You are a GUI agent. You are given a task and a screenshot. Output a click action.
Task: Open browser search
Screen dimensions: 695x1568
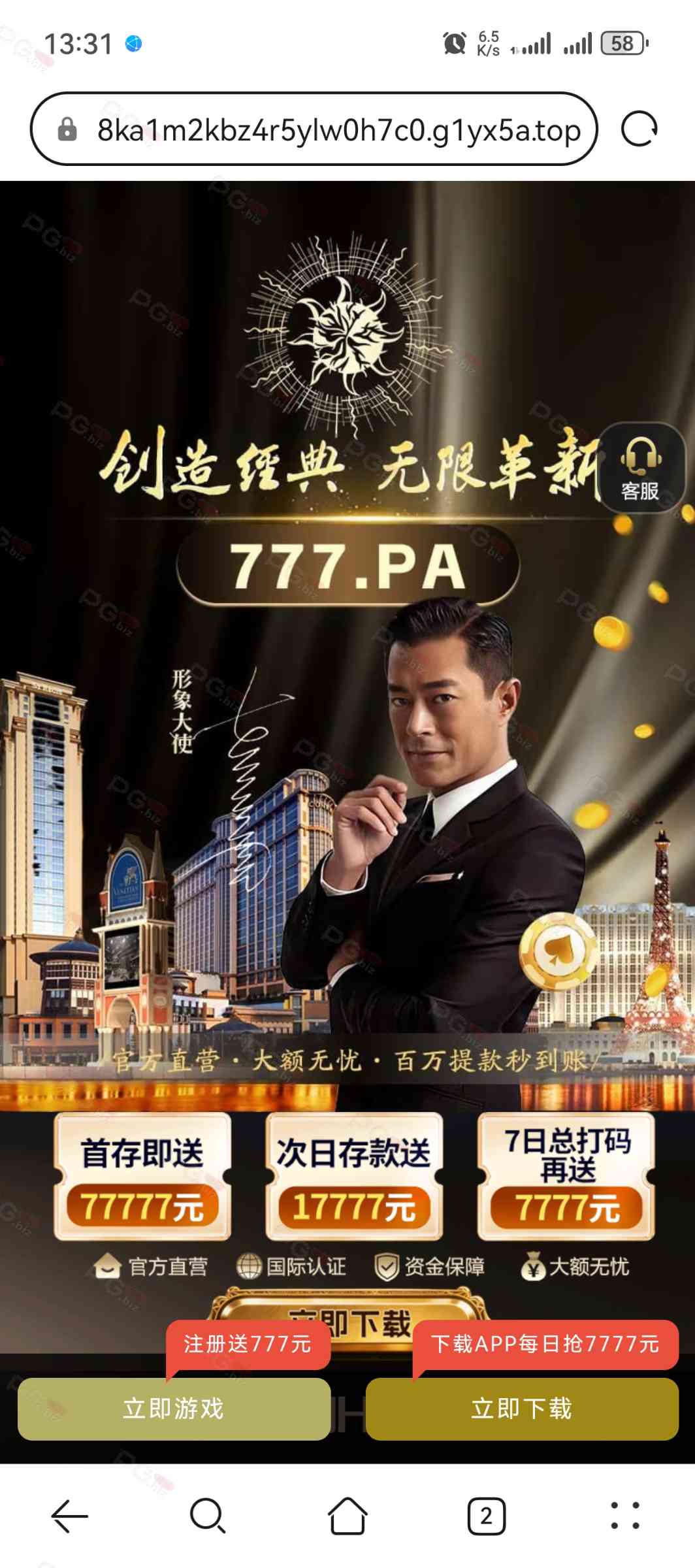[x=208, y=1516]
